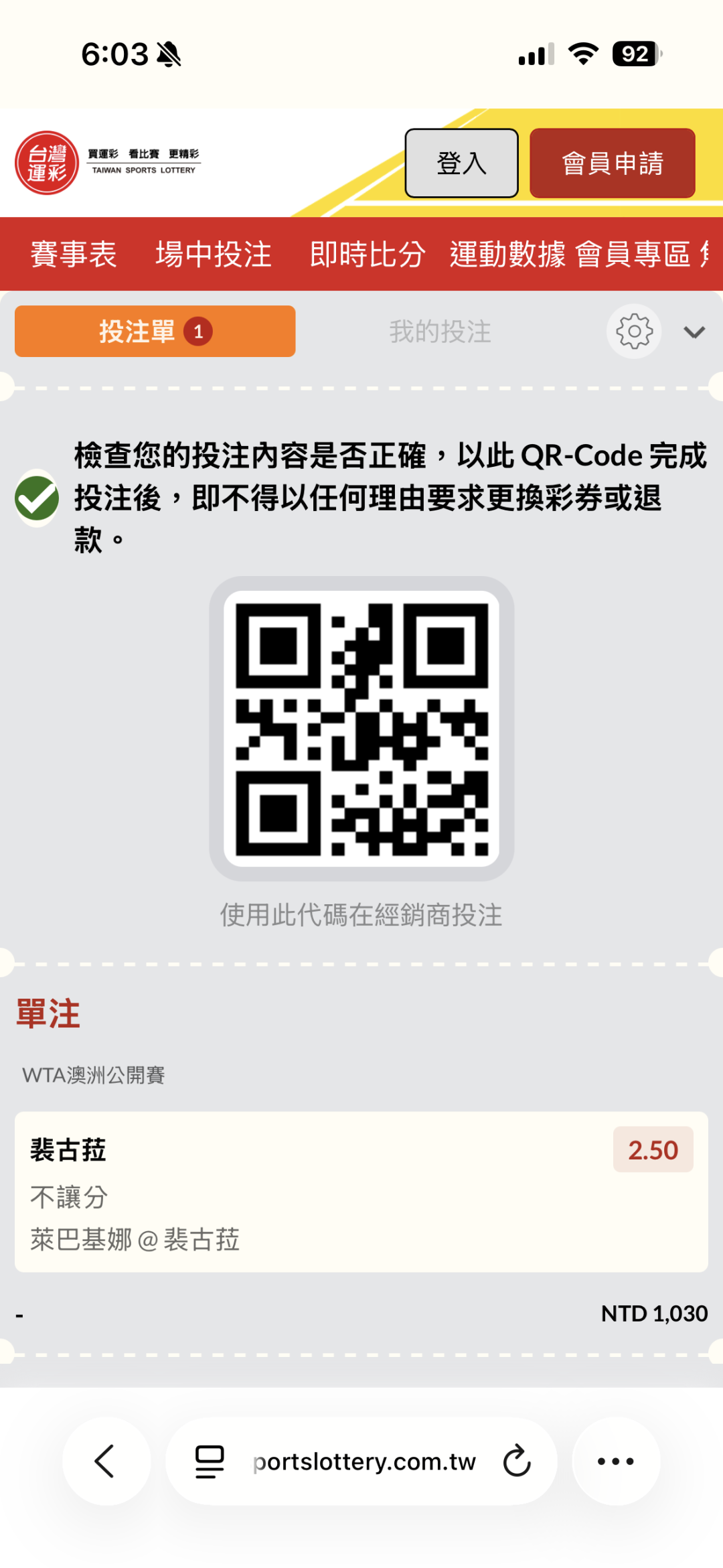Tap the 登入 login button
The width and height of the screenshot is (723, 1568).
(x=461, y=163)
